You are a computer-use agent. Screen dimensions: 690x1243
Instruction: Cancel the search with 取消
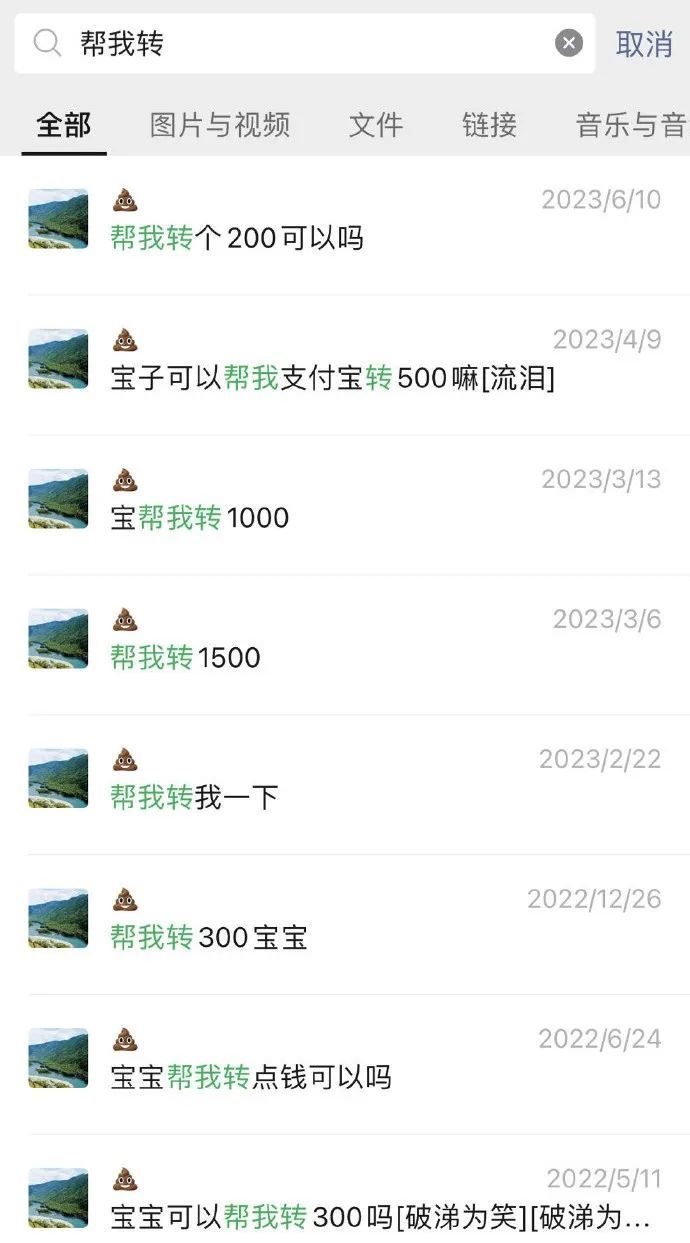[643, 44]
